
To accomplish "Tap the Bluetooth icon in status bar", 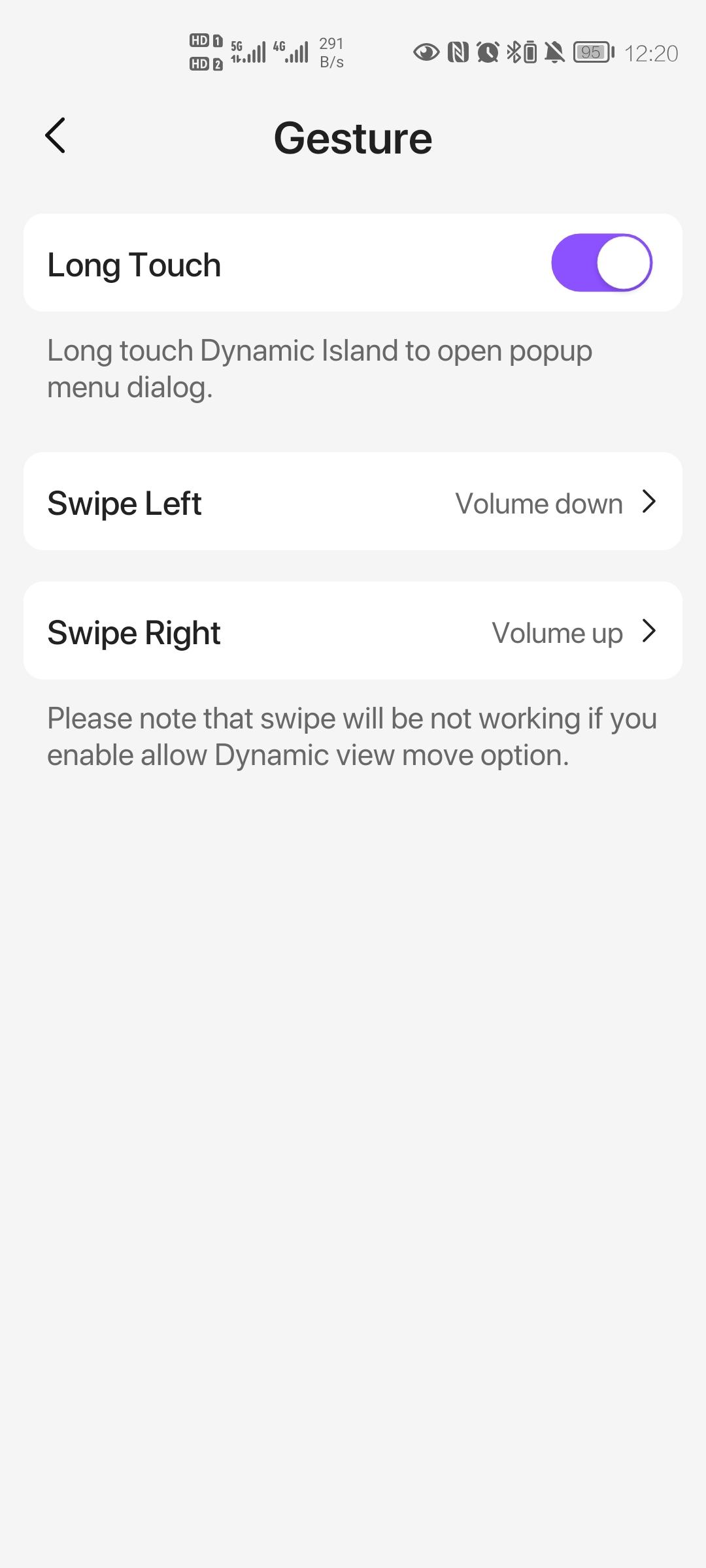I will 516,52.
